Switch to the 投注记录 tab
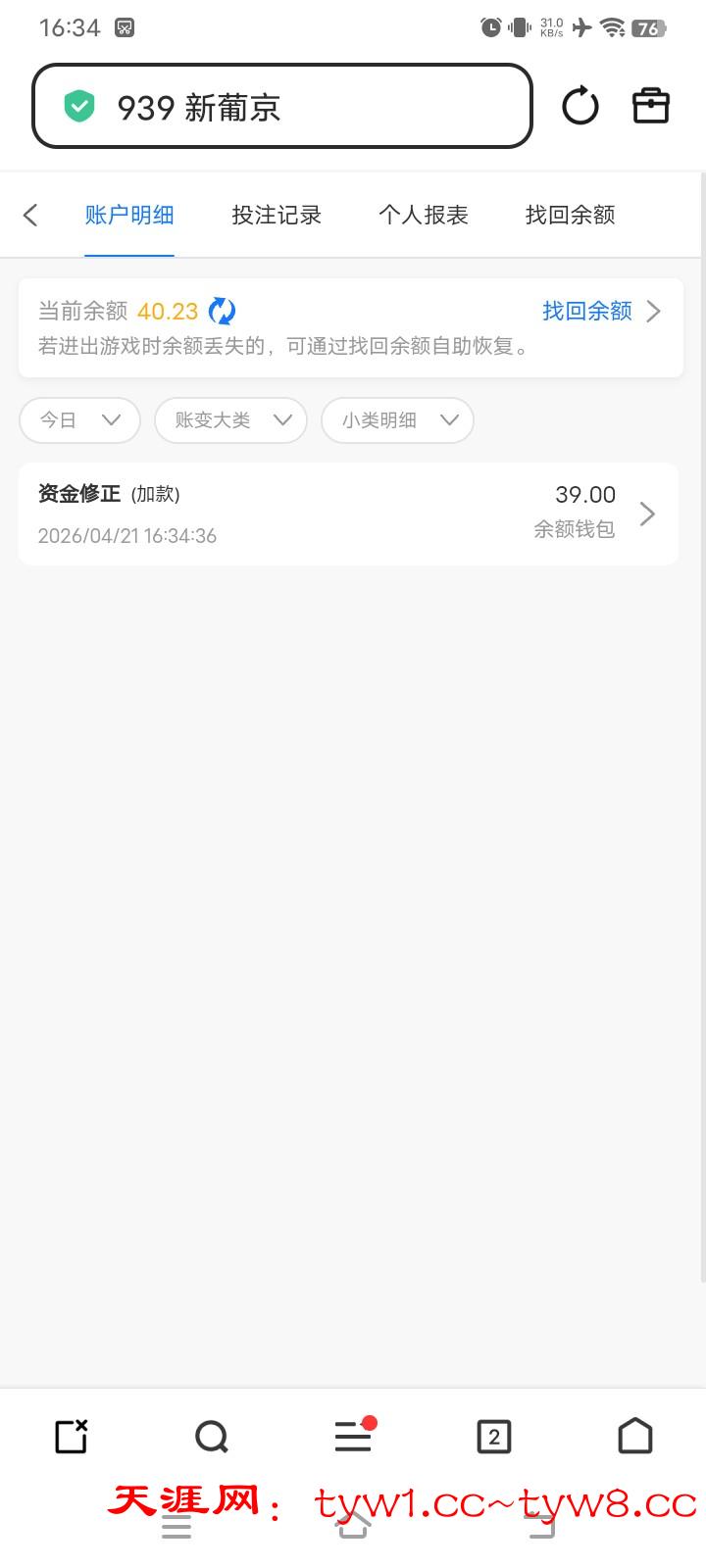 [277, 215]
